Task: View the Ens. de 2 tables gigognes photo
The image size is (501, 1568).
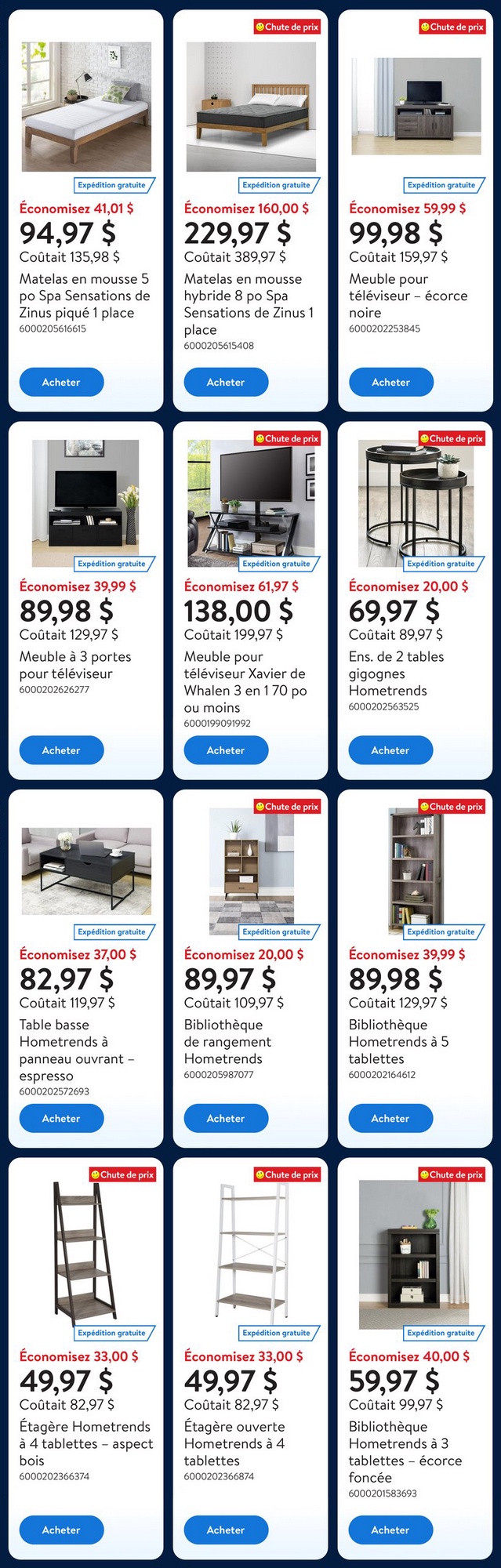Action: click(416, 502)
